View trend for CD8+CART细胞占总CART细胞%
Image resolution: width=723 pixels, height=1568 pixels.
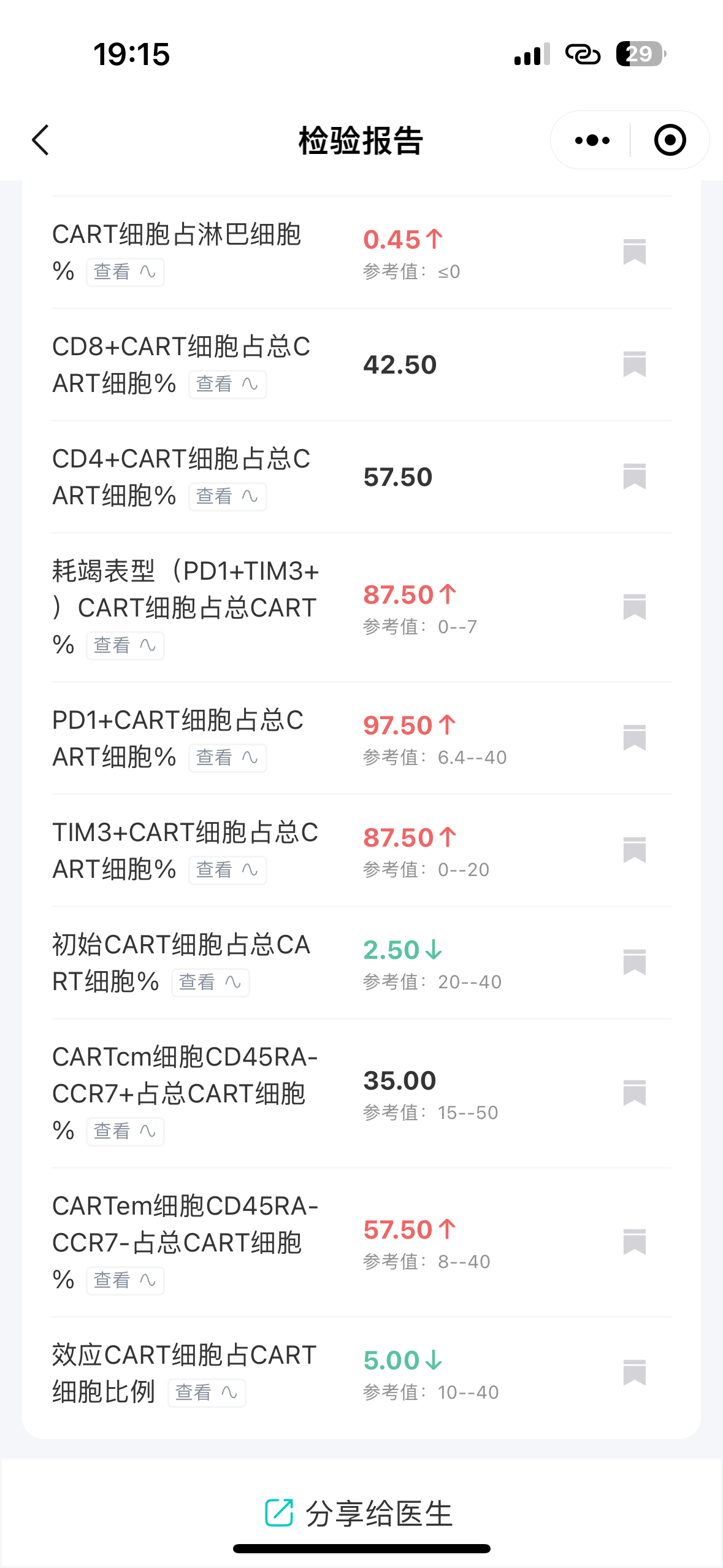click(228, 384)
